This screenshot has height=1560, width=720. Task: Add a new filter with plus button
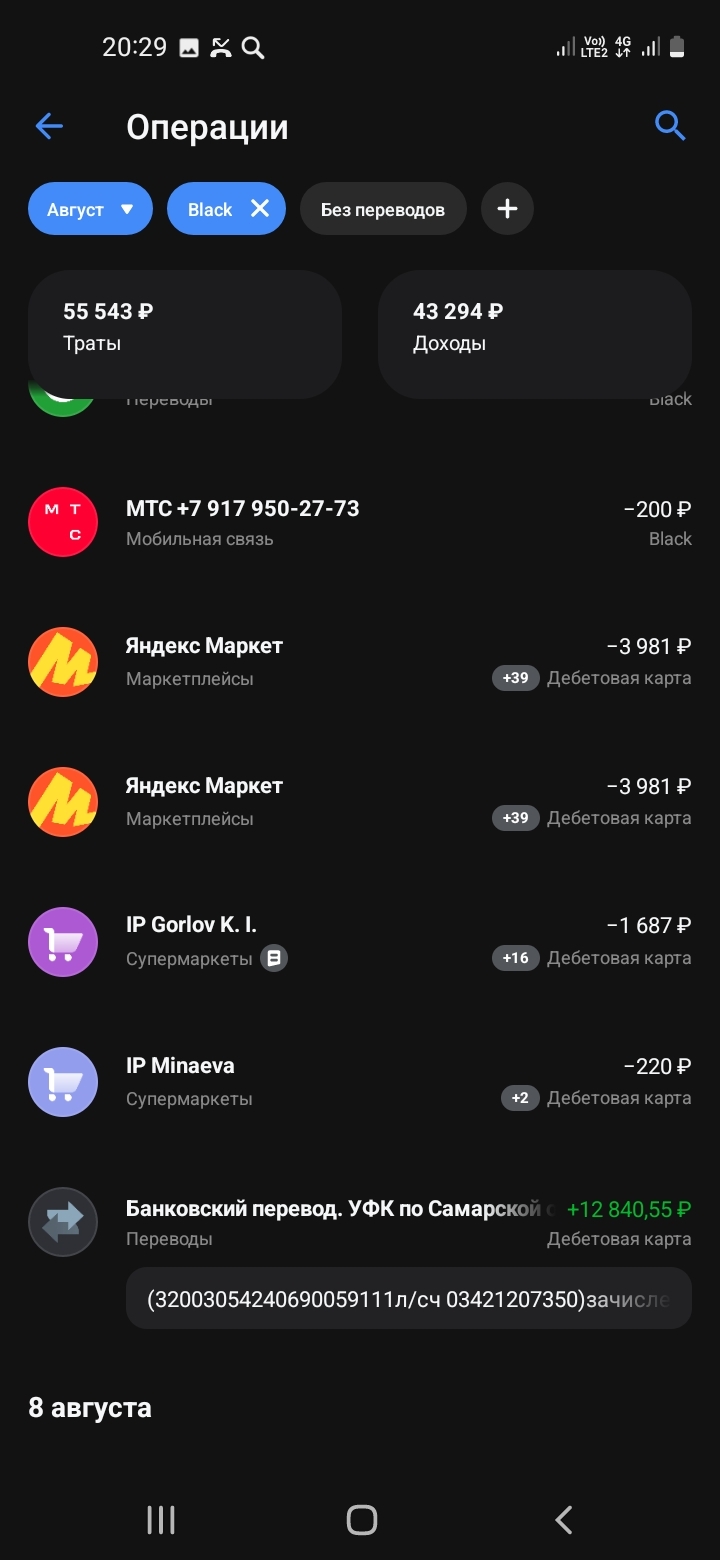(507, 209)
